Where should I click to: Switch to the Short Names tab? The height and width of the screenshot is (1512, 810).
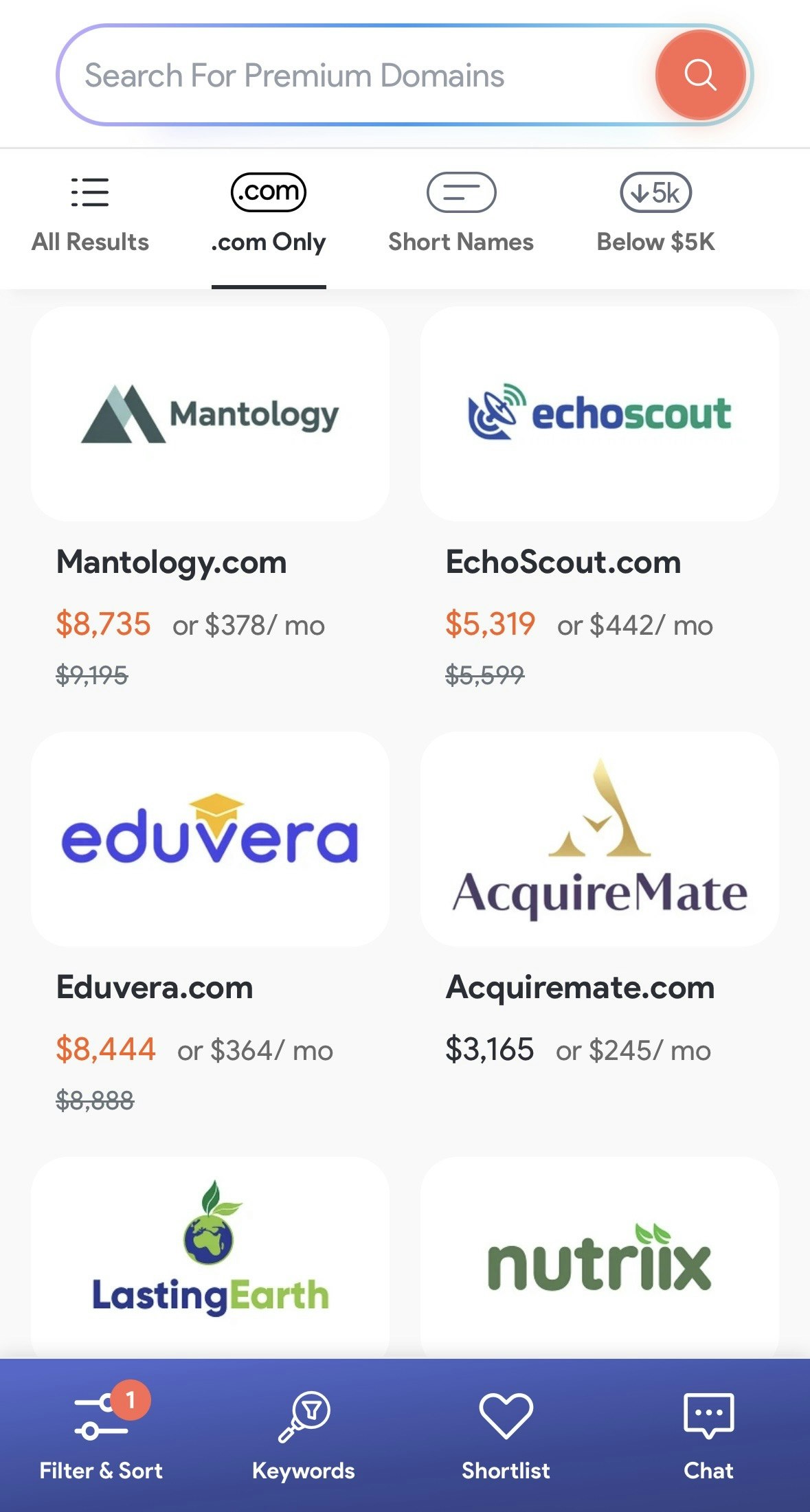coord(461,242)
